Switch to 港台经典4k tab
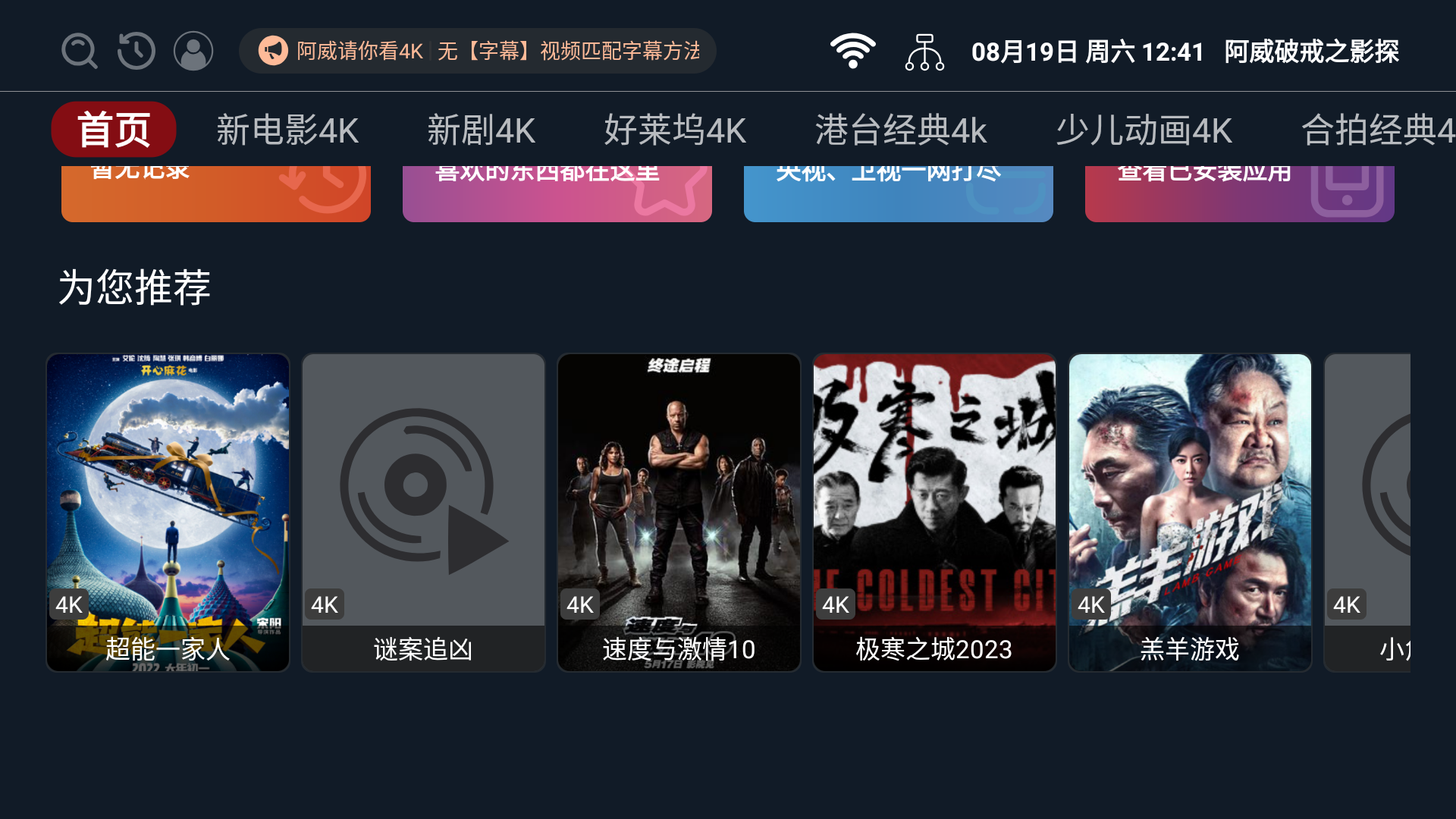Screen dimensions: 1456x819 coord(901,130)
